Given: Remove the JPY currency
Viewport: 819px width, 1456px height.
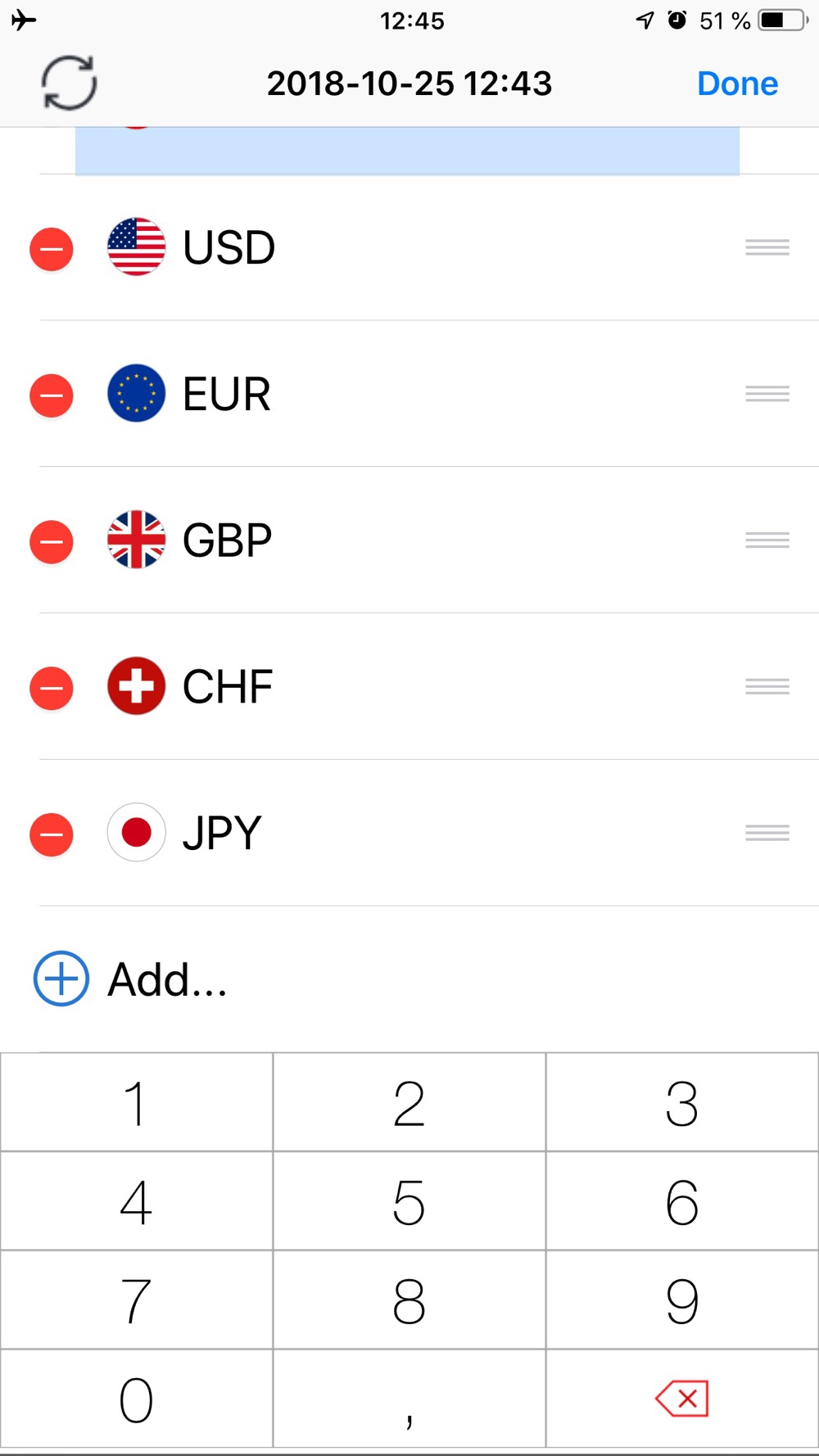Looking at the screenshot, I should [x=52, y=834].
